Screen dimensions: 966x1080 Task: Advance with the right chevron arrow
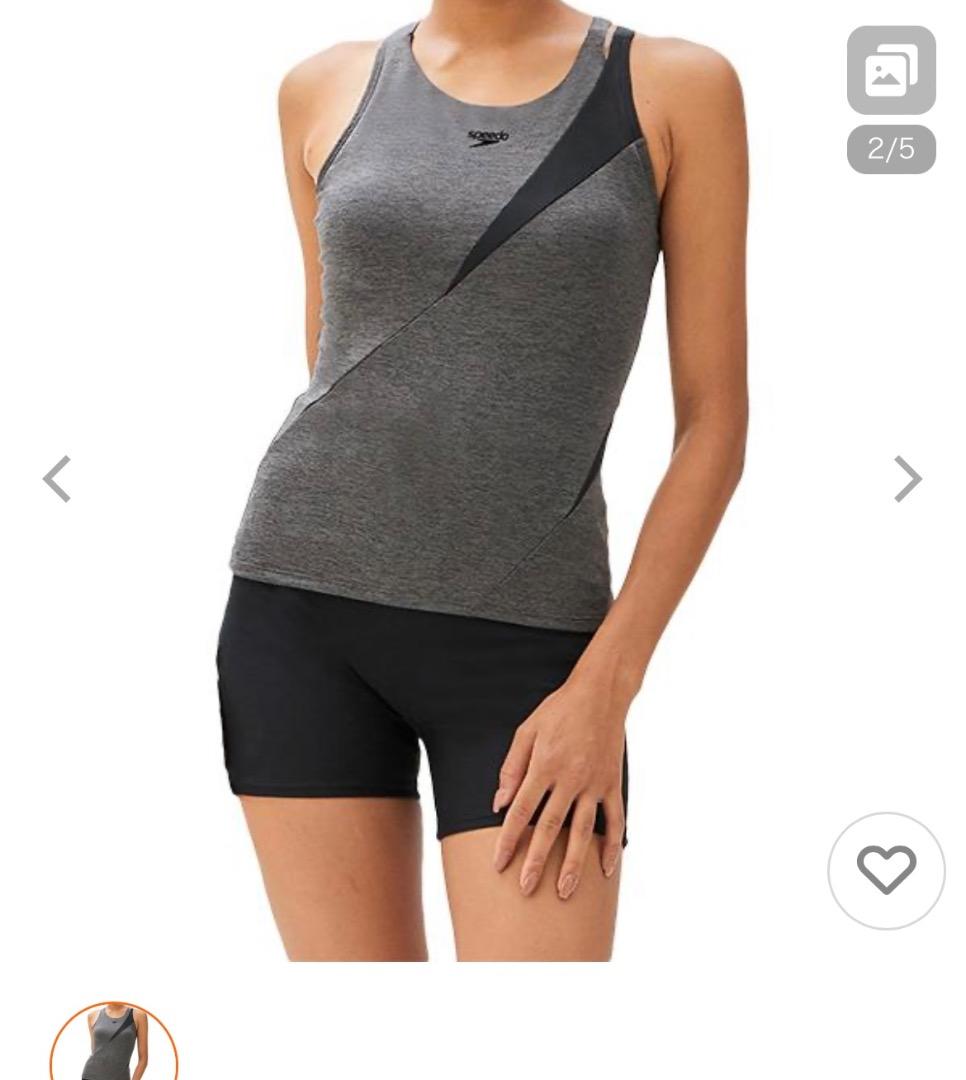click(908, 478)
